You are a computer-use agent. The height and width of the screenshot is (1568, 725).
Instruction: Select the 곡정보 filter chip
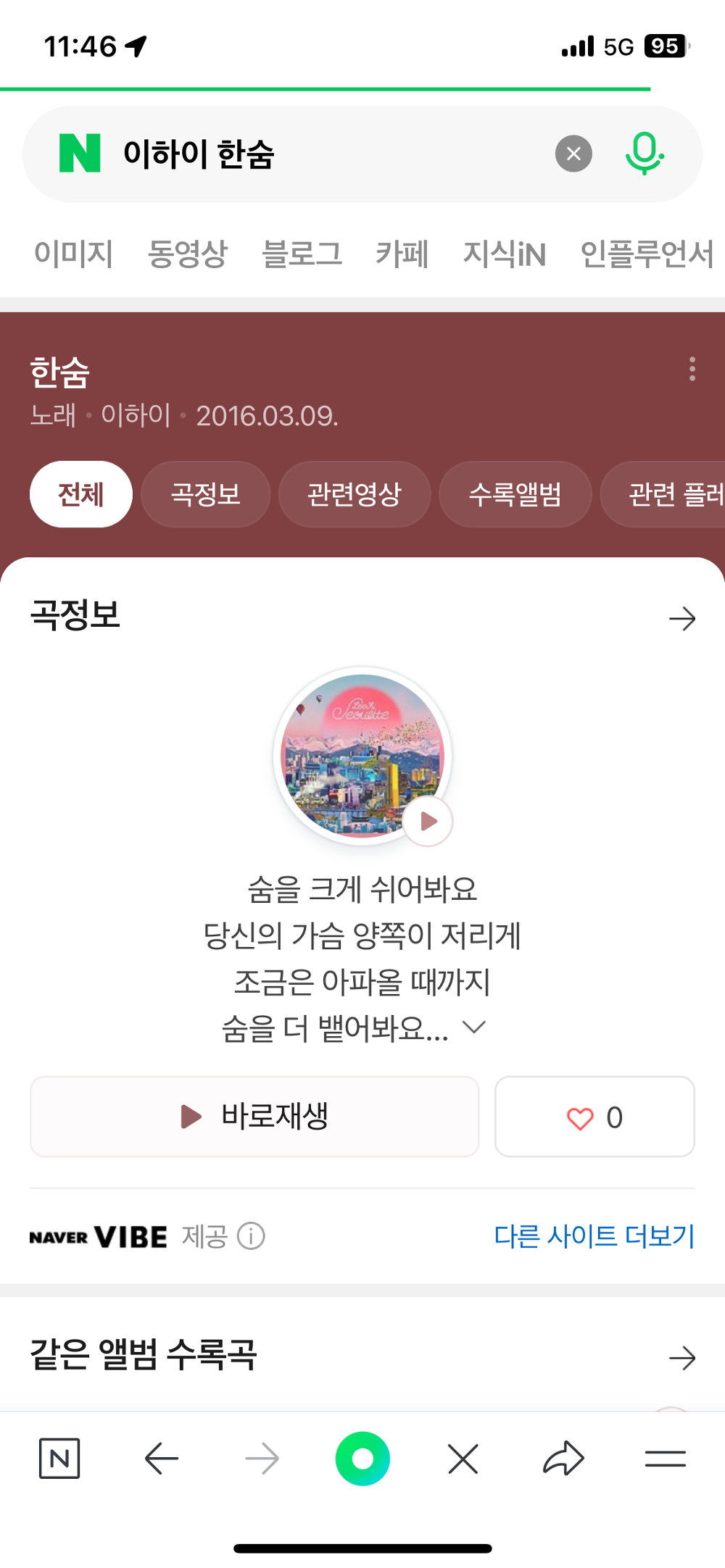click(205, 493)
